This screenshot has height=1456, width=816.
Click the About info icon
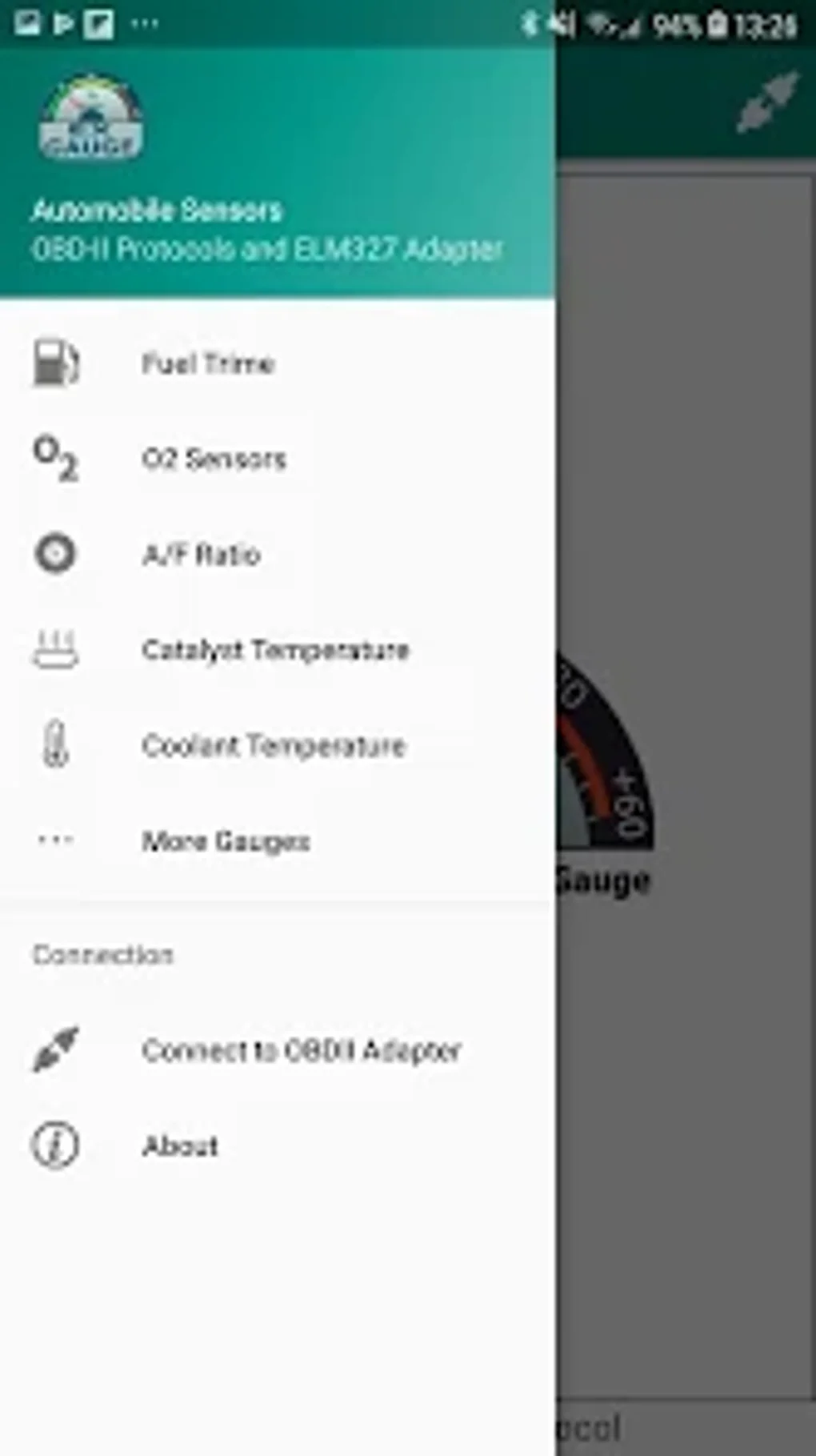[55, 1145]
